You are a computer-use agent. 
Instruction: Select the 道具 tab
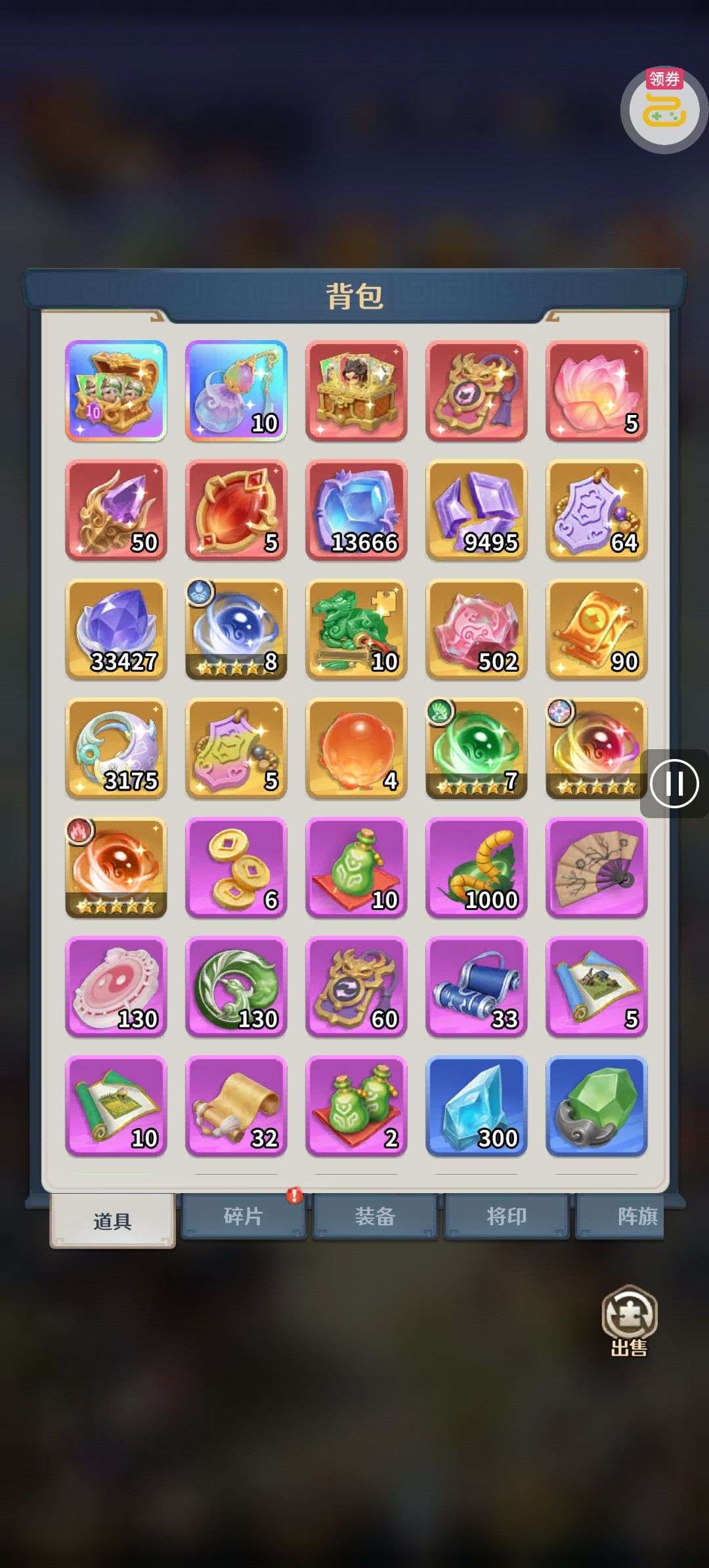(x=112, y=1220)
